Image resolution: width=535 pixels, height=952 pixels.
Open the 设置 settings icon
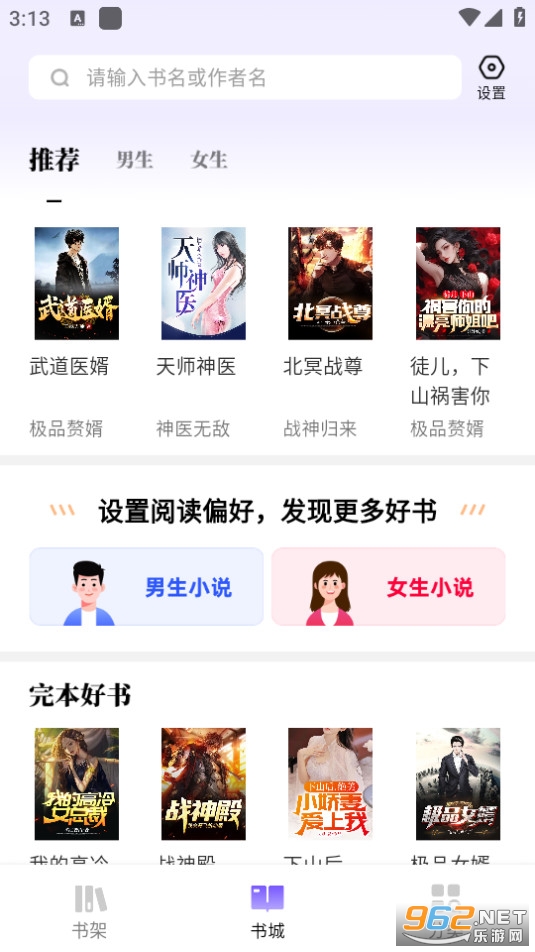coord(491,77)
